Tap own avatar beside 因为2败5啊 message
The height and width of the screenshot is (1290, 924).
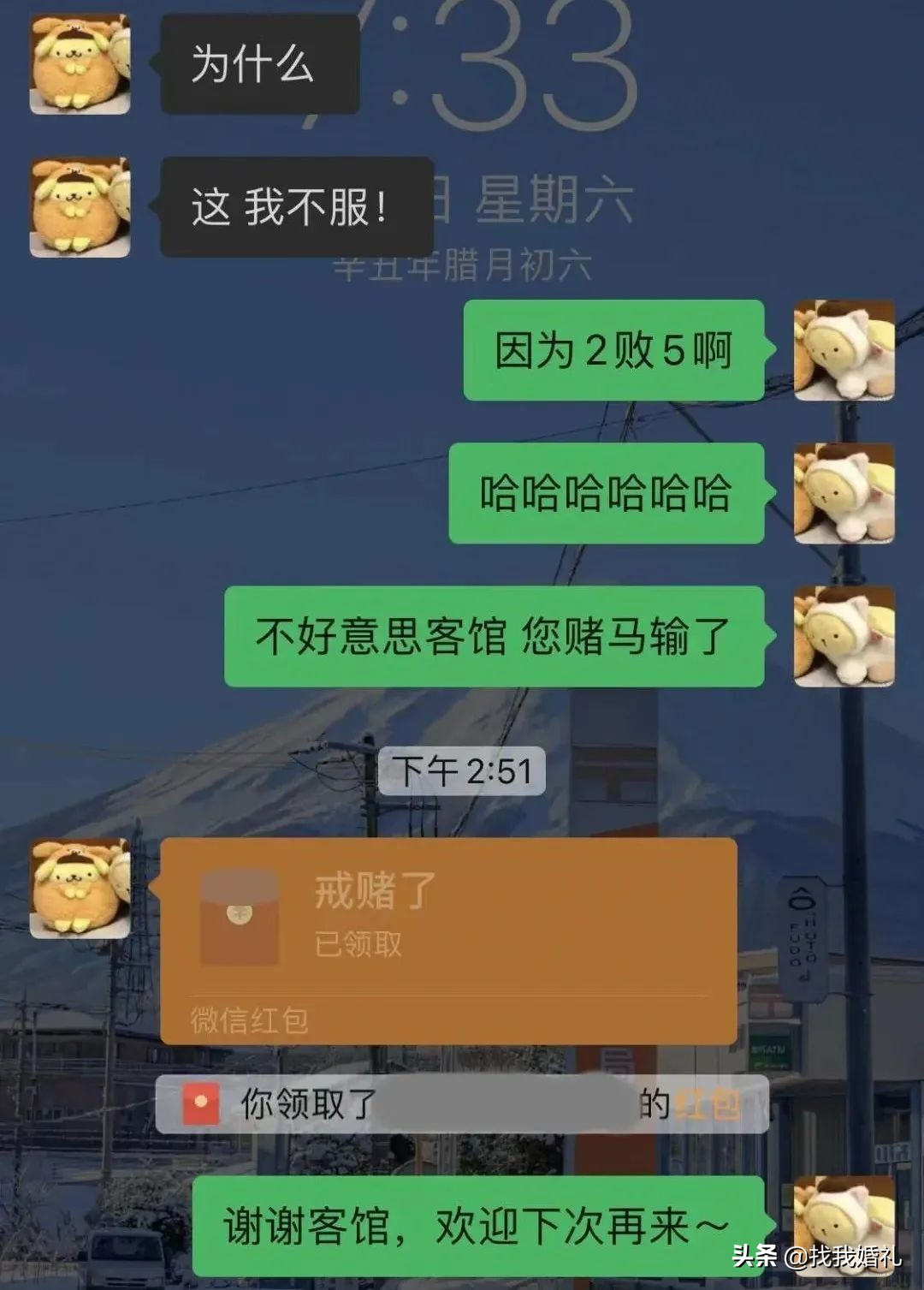844,350
